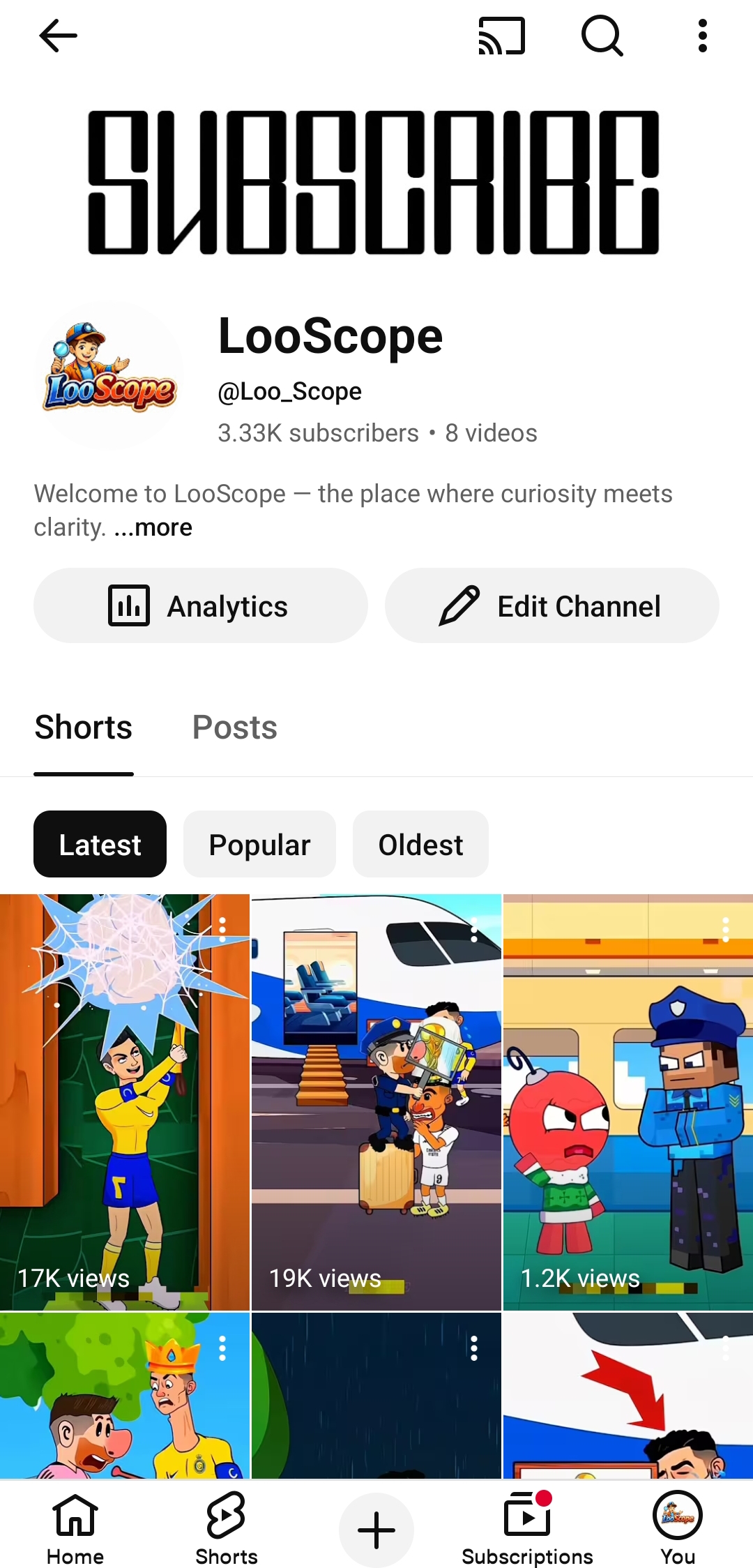Play the short with 1.2K views
The width and height of the screenshot is (753, 1568).
(627, 1102)
